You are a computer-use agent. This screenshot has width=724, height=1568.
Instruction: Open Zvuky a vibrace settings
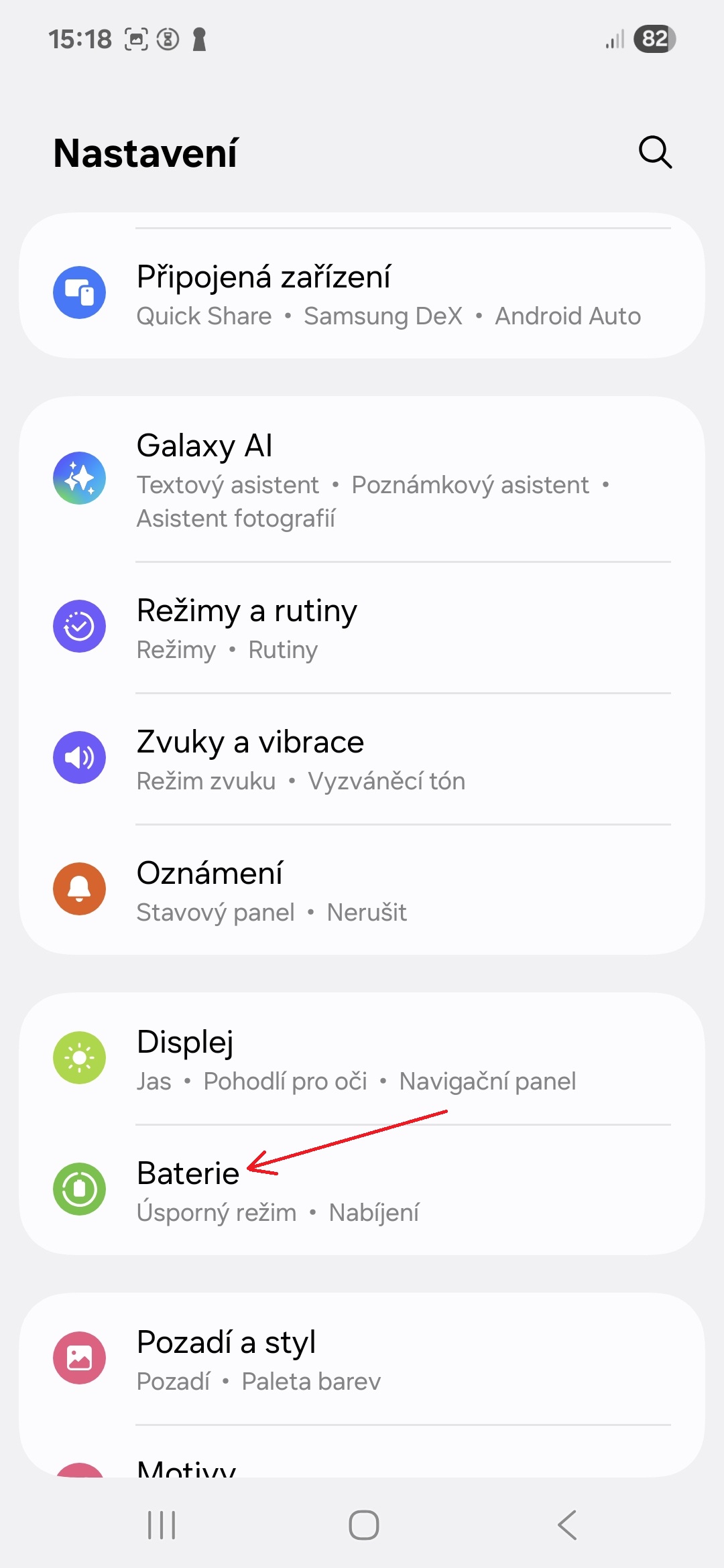point(362,759)
